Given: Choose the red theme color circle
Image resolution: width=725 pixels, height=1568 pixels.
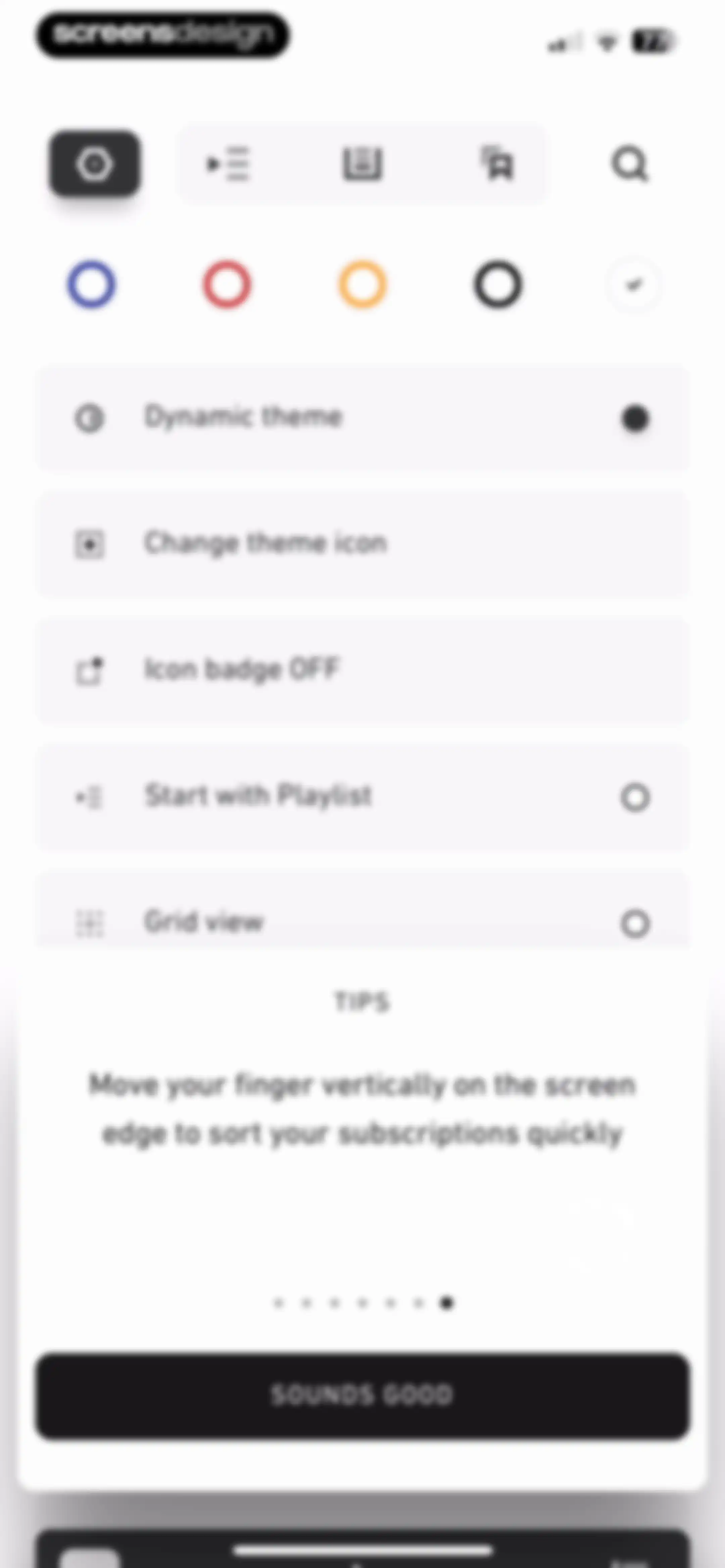Looking at the screenshot, I should click(227, 284).
